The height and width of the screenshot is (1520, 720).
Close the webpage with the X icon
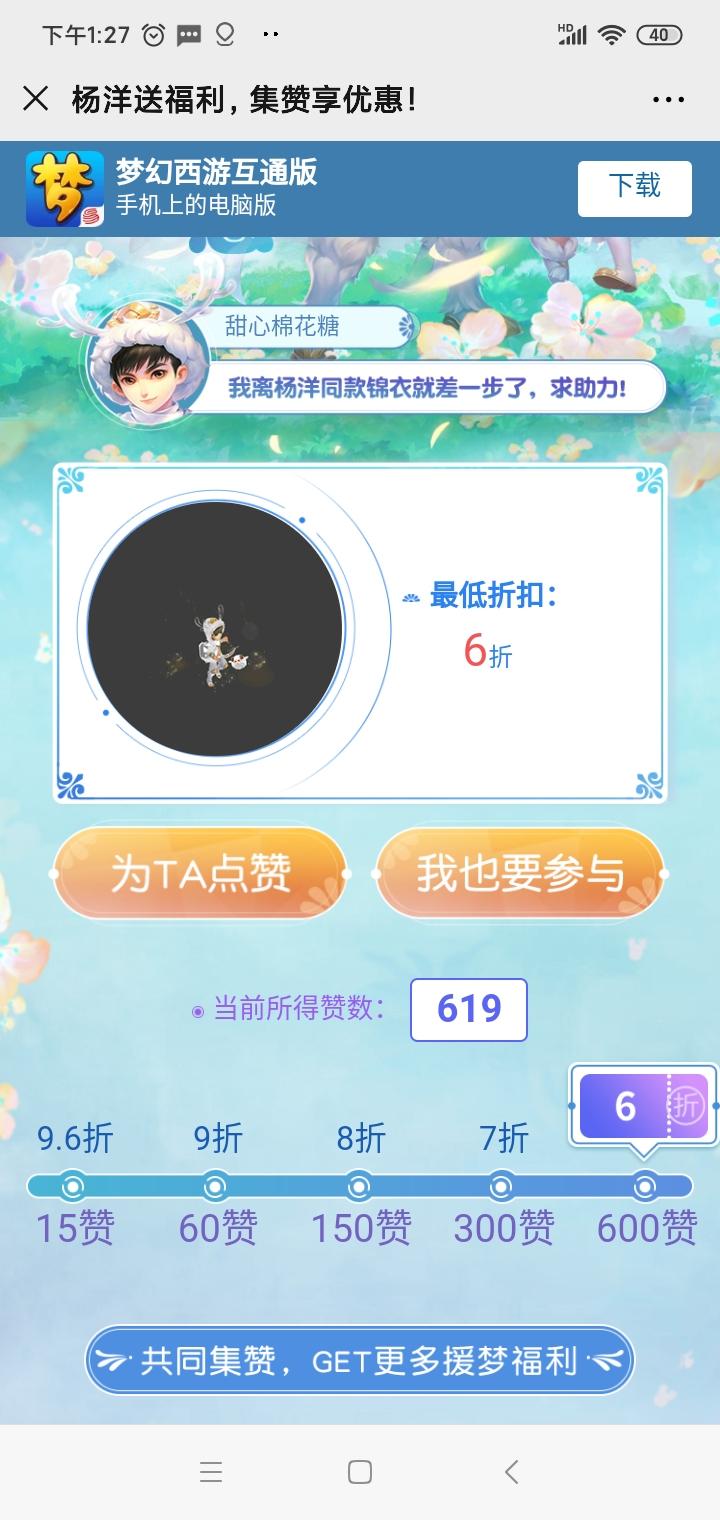click(x=35, y=98)
